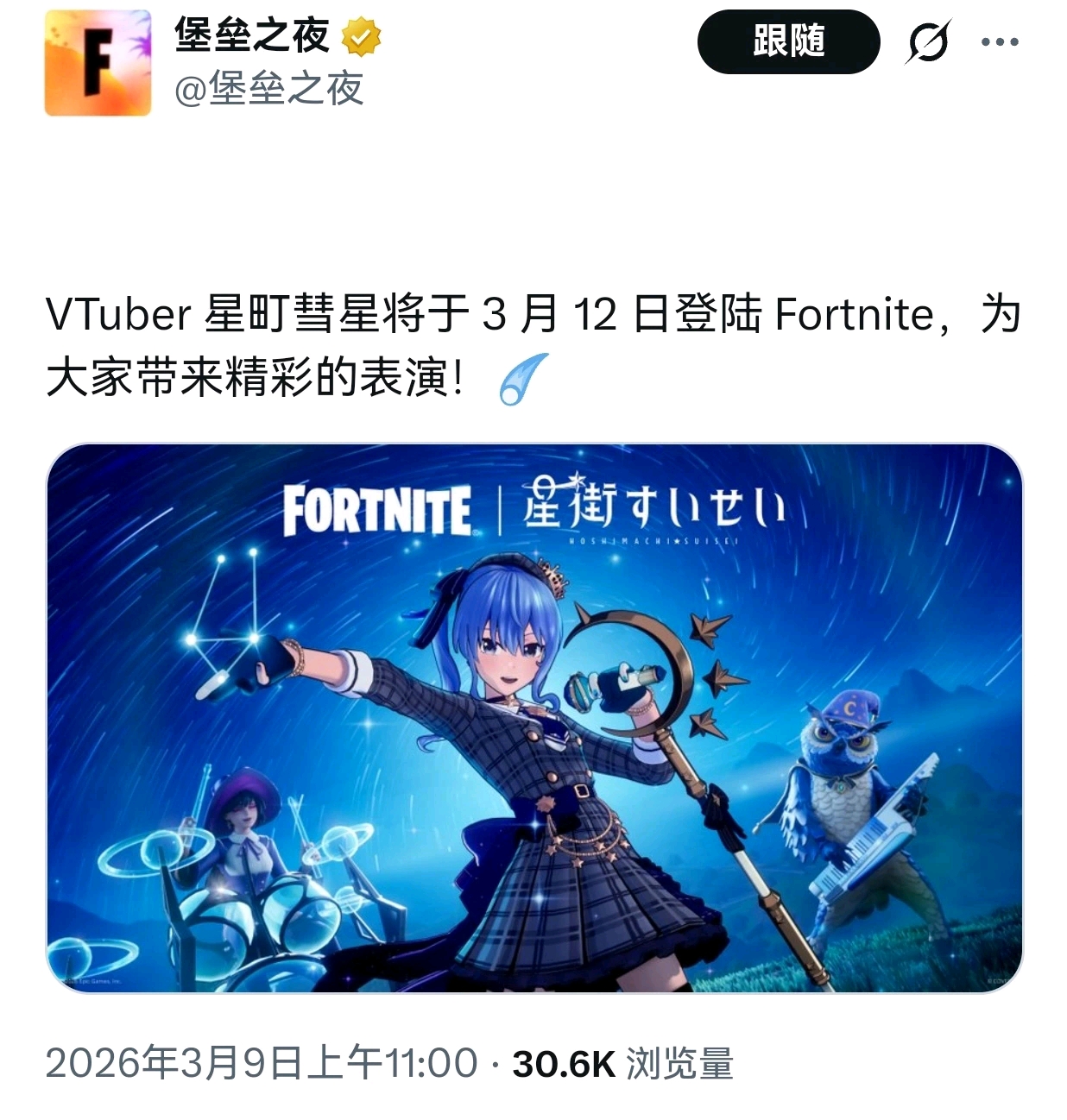The image size is (1067, 1120).
Task: Open the post's overflow menu
Action: pyautogui.click(x=1000, y=41)
